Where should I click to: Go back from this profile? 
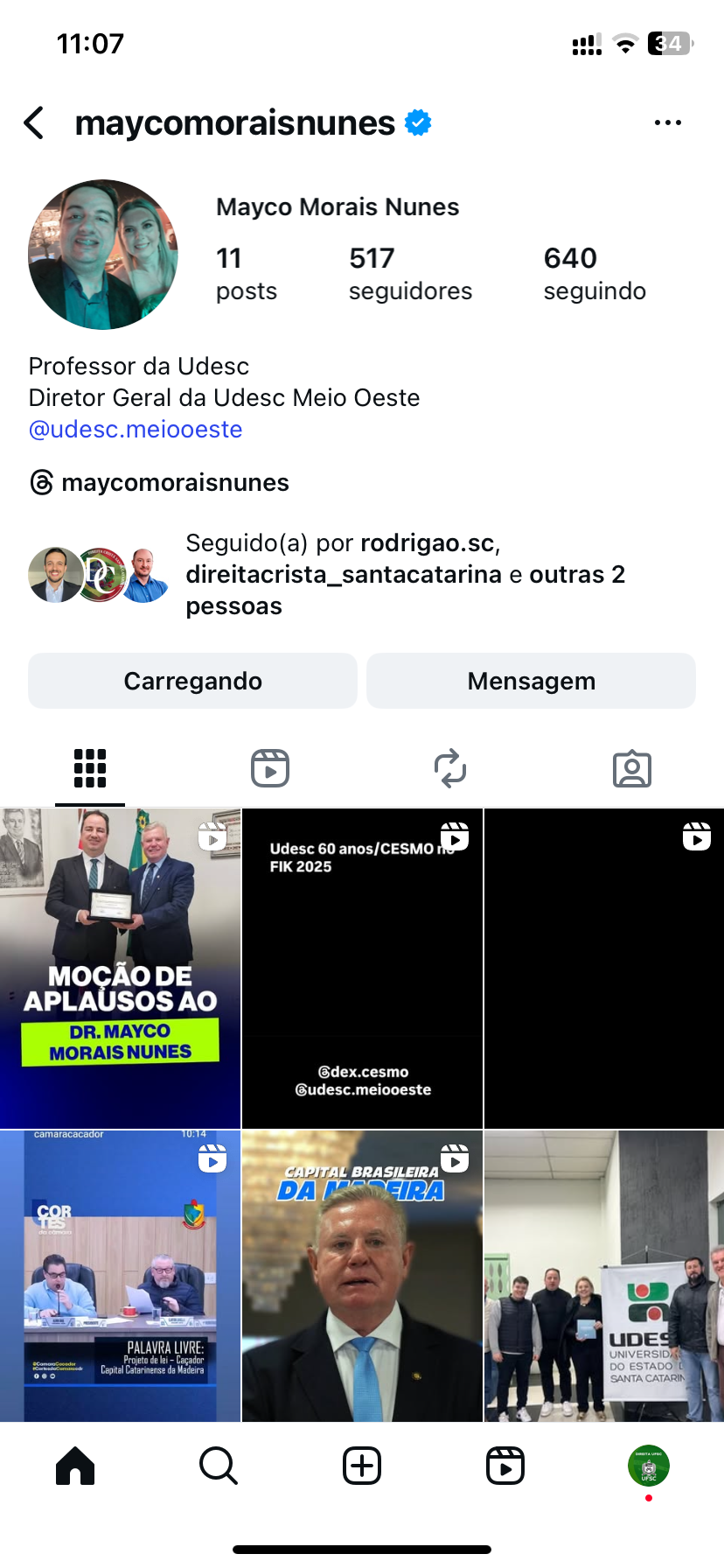click(35, 123)
